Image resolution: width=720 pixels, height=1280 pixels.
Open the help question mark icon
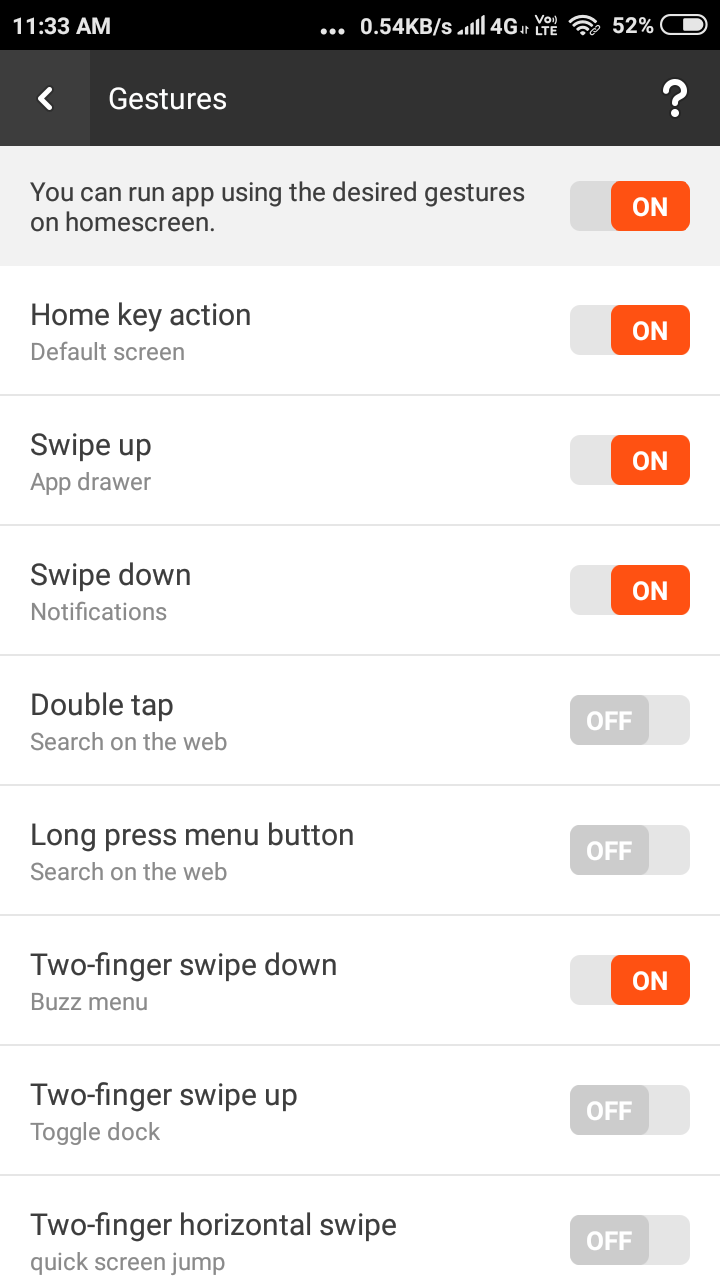click(675, 98)
